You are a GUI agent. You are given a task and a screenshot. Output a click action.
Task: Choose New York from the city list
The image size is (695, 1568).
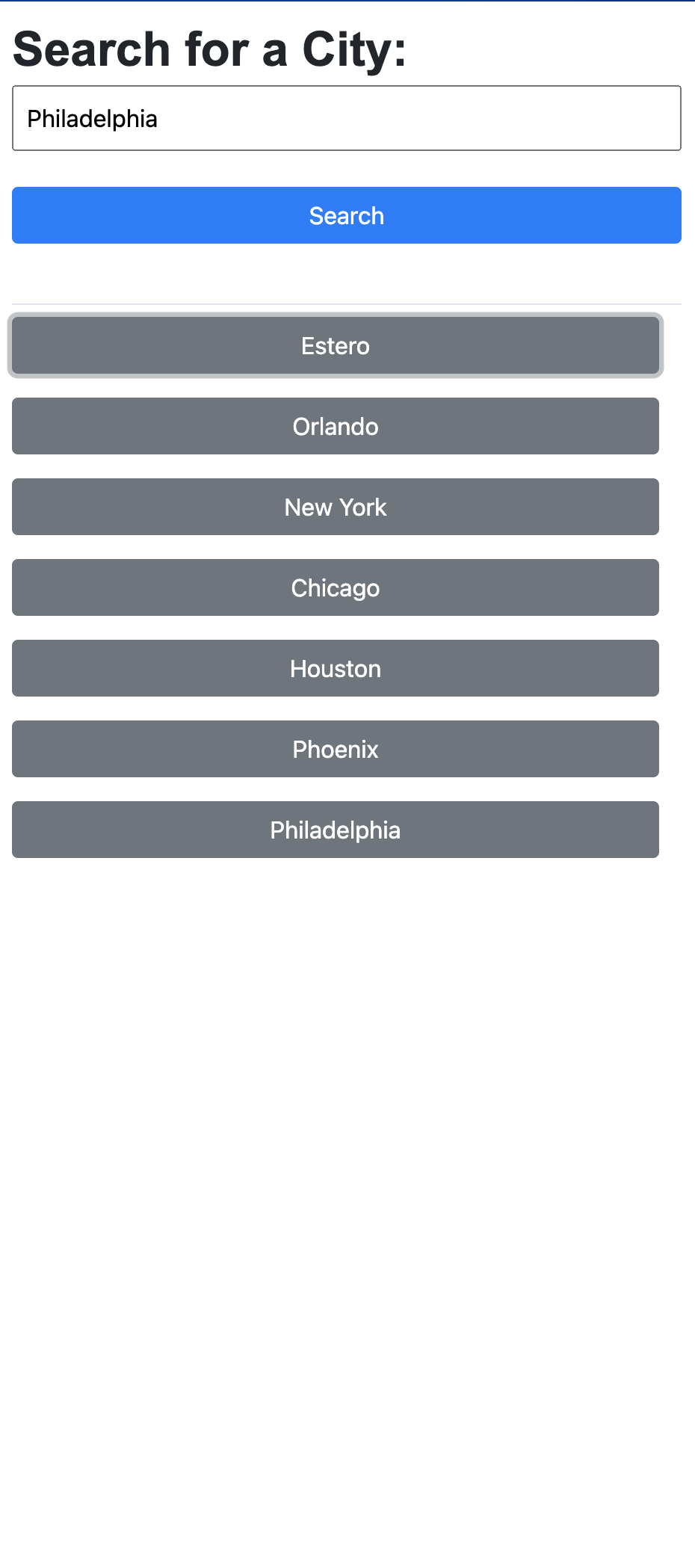[335, 507]
